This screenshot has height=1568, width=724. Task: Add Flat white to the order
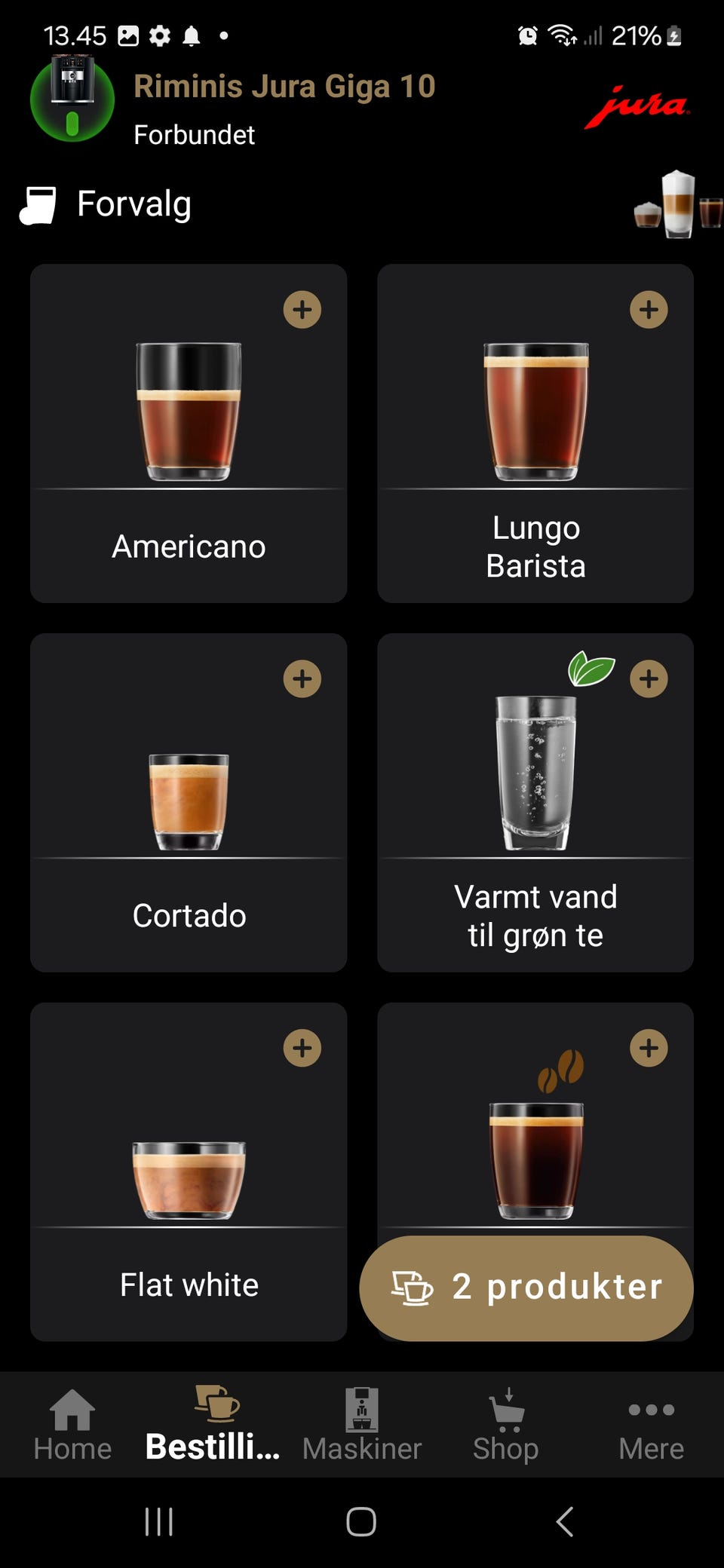tap(302, 1049)
